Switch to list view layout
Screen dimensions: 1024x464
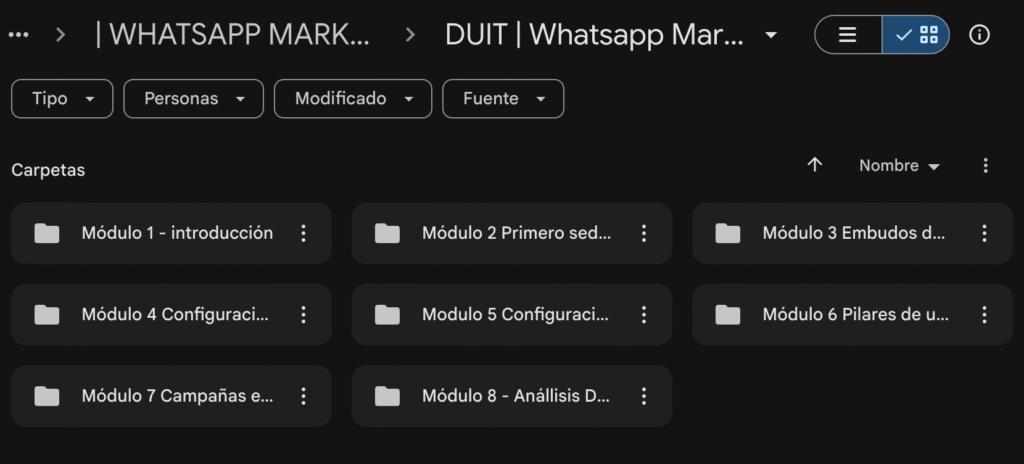tap(848, 35)
